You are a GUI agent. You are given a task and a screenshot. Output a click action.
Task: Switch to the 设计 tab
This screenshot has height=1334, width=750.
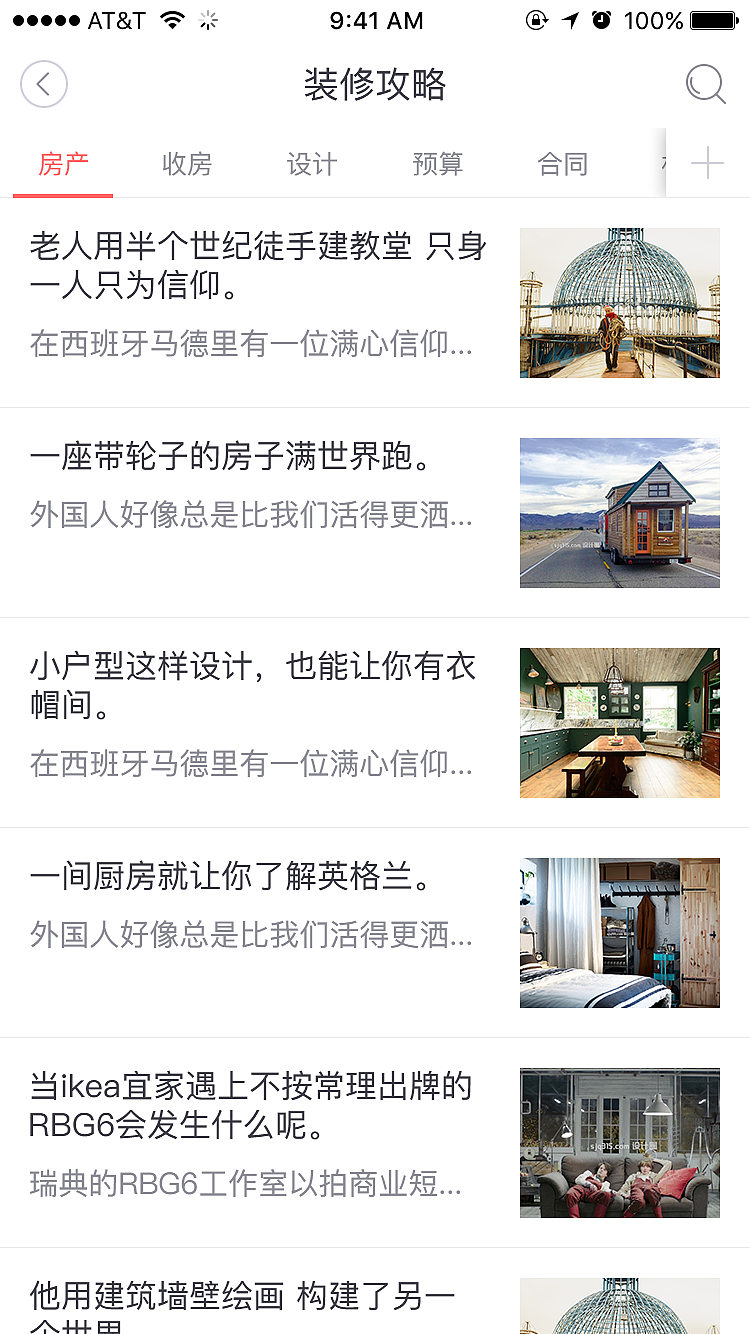312,163
